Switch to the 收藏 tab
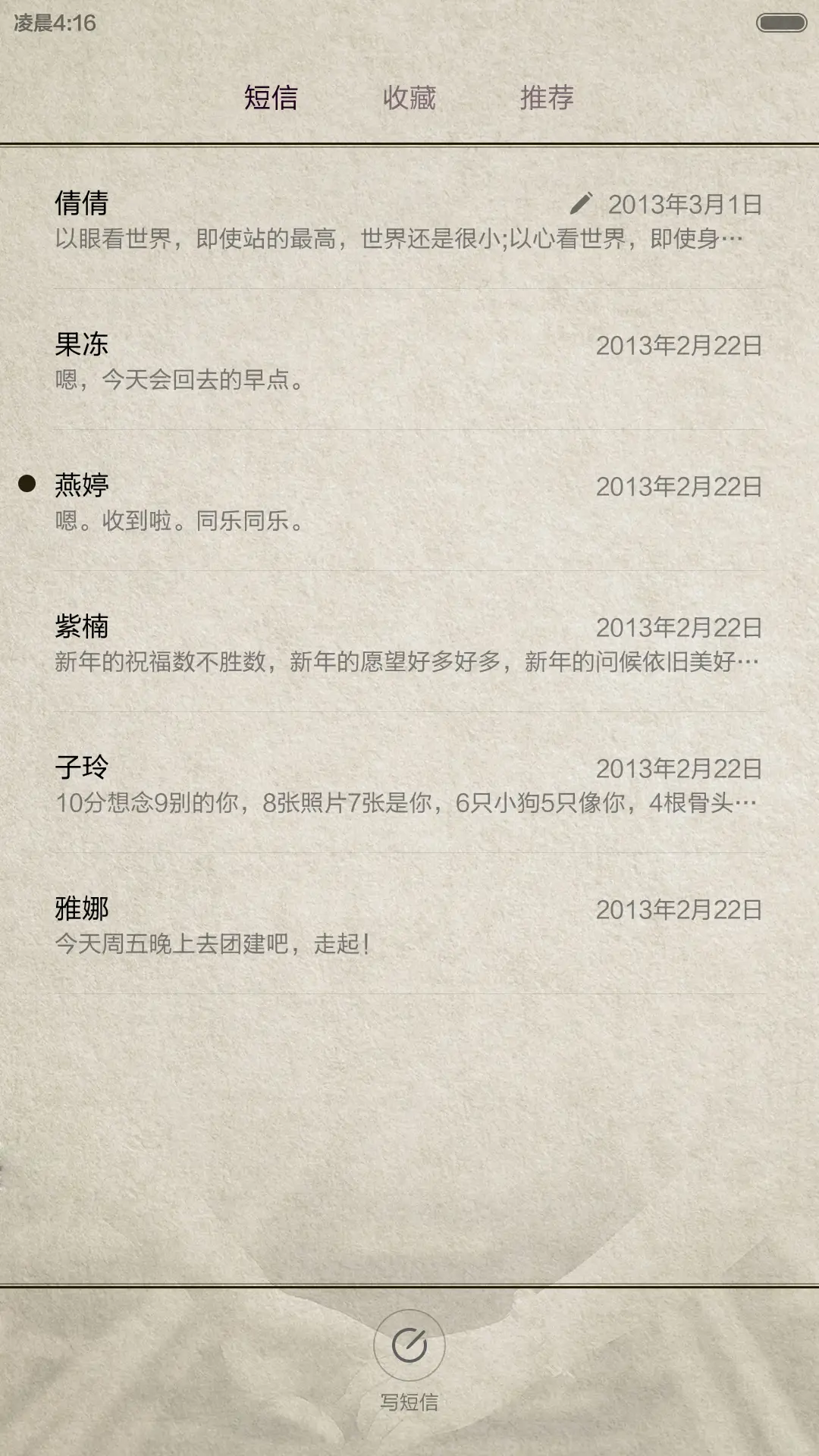The image size is (819, 1456). pos(409,97)
